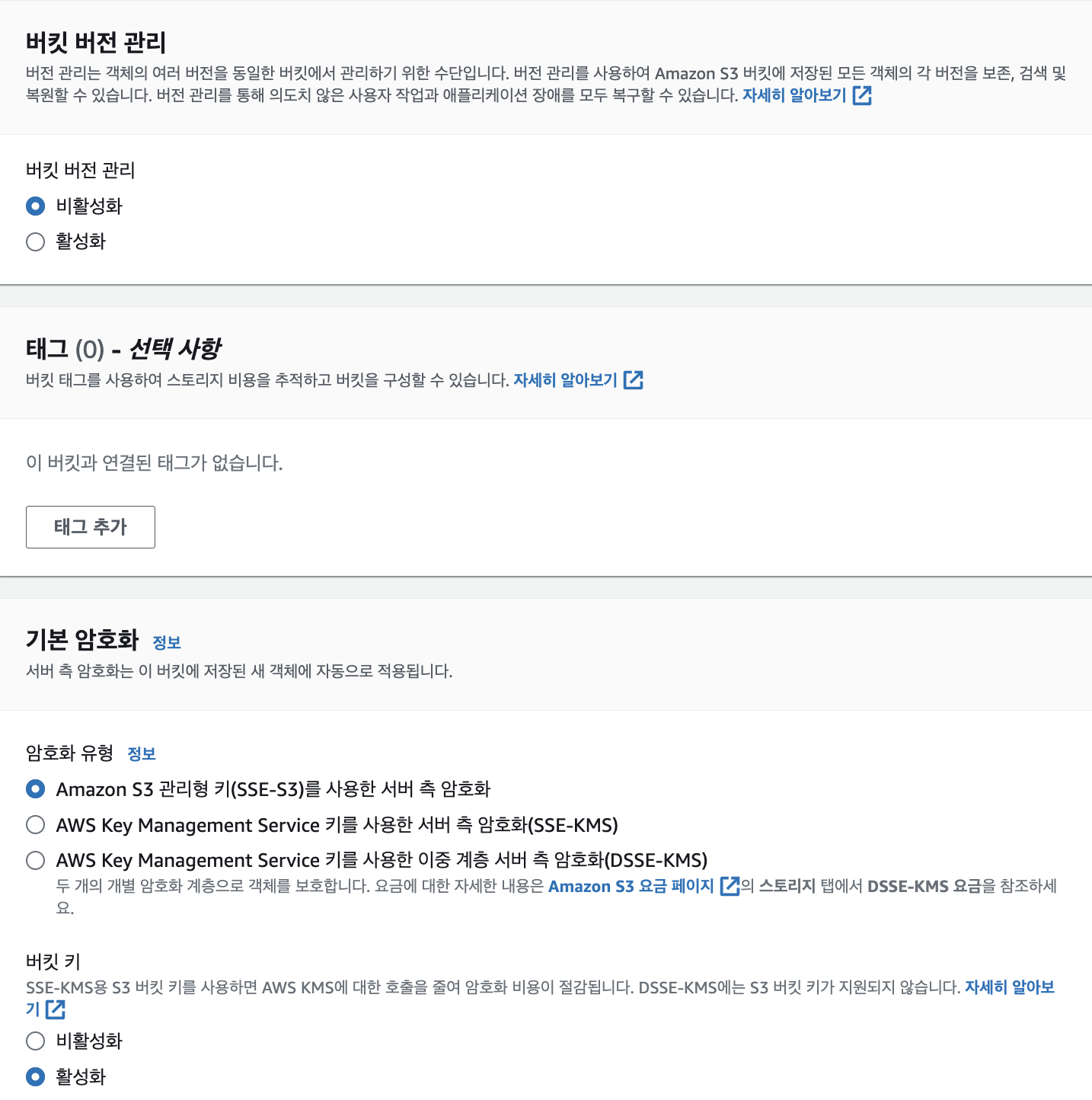The width and height of the screenshot is (1092, 1100).
Task: Open 자세히 알아보기 link under 버킷 키
Action: [1008, 987]
